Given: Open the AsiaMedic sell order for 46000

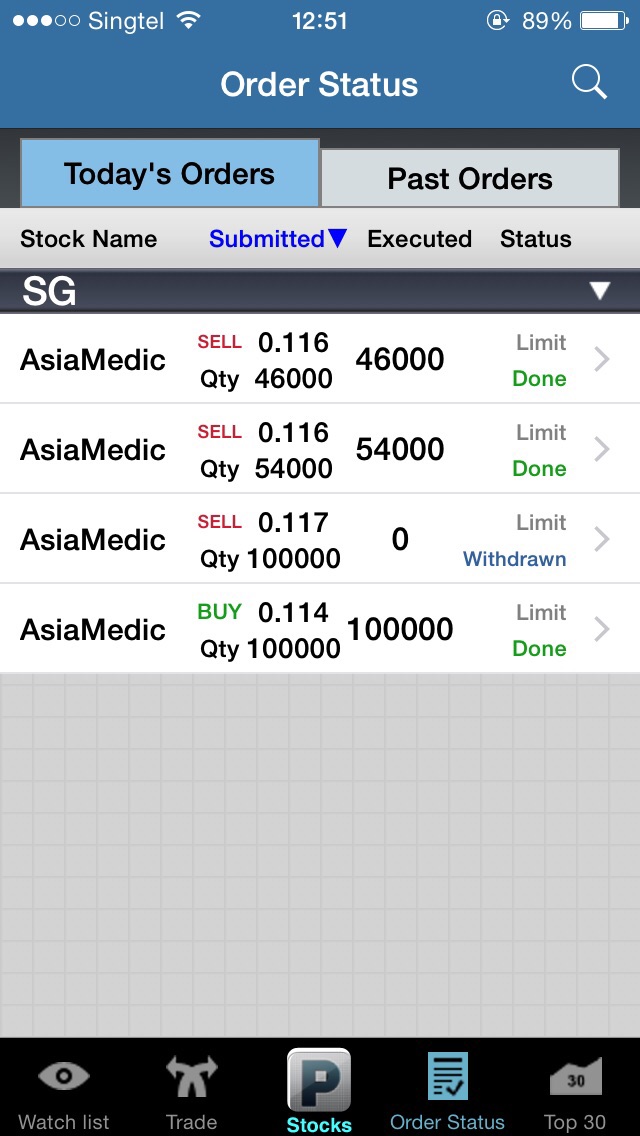Looking at the screenshot, I should [x=320, y=359].
